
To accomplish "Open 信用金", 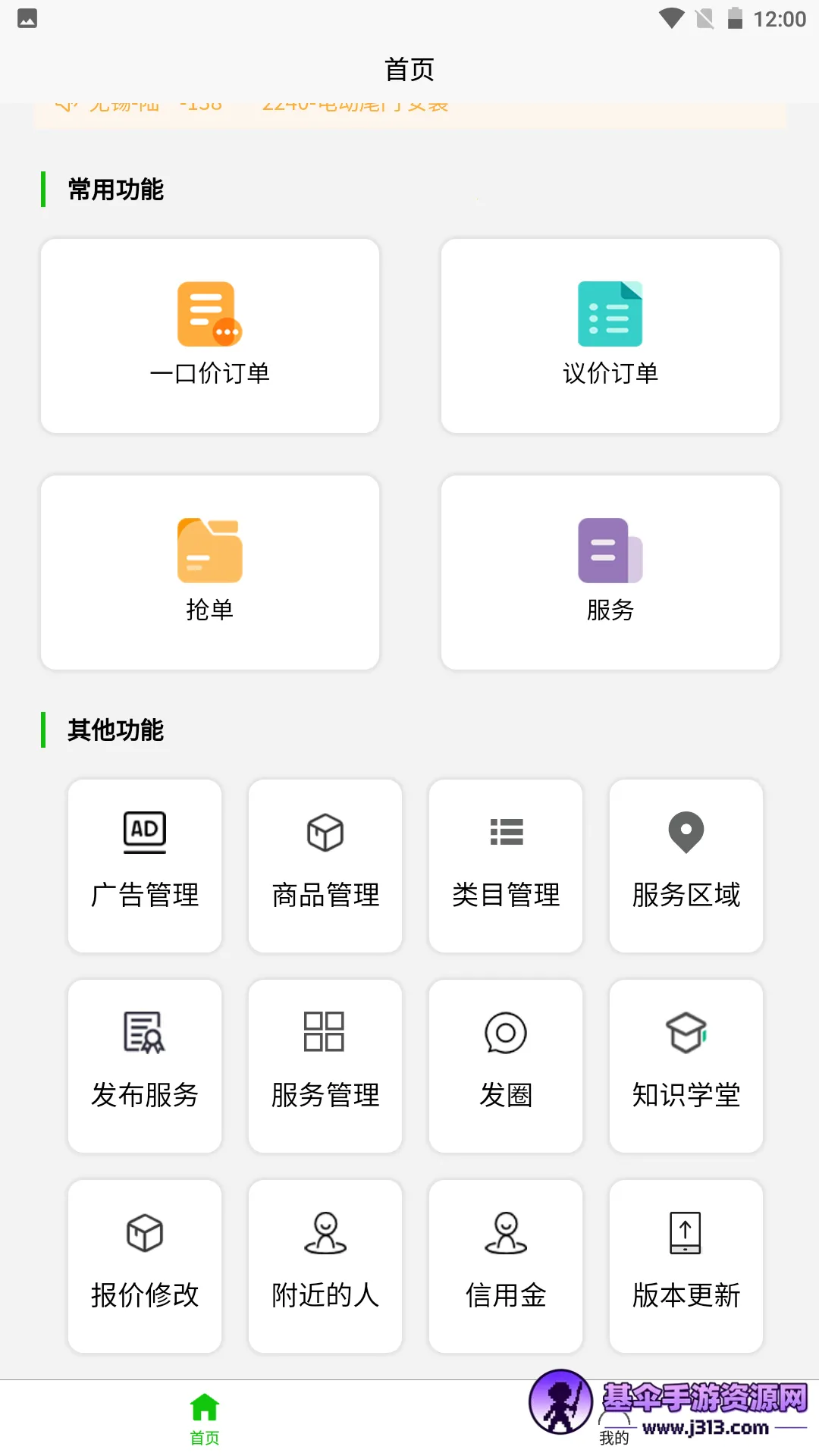I will 506,1266.
